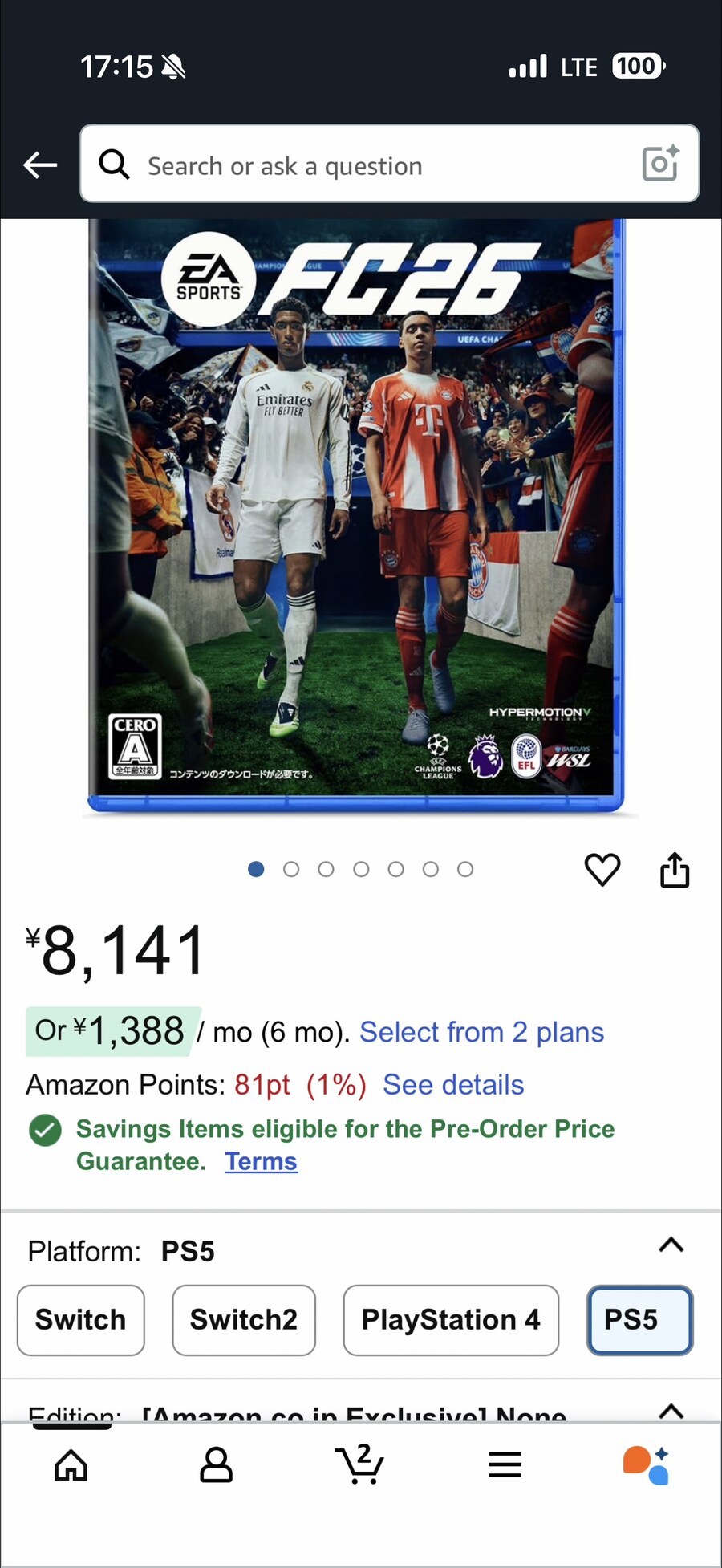This screenshot has height=1568, width=722.
Task: Open camera lens search icon
Action: pos(660,164)
